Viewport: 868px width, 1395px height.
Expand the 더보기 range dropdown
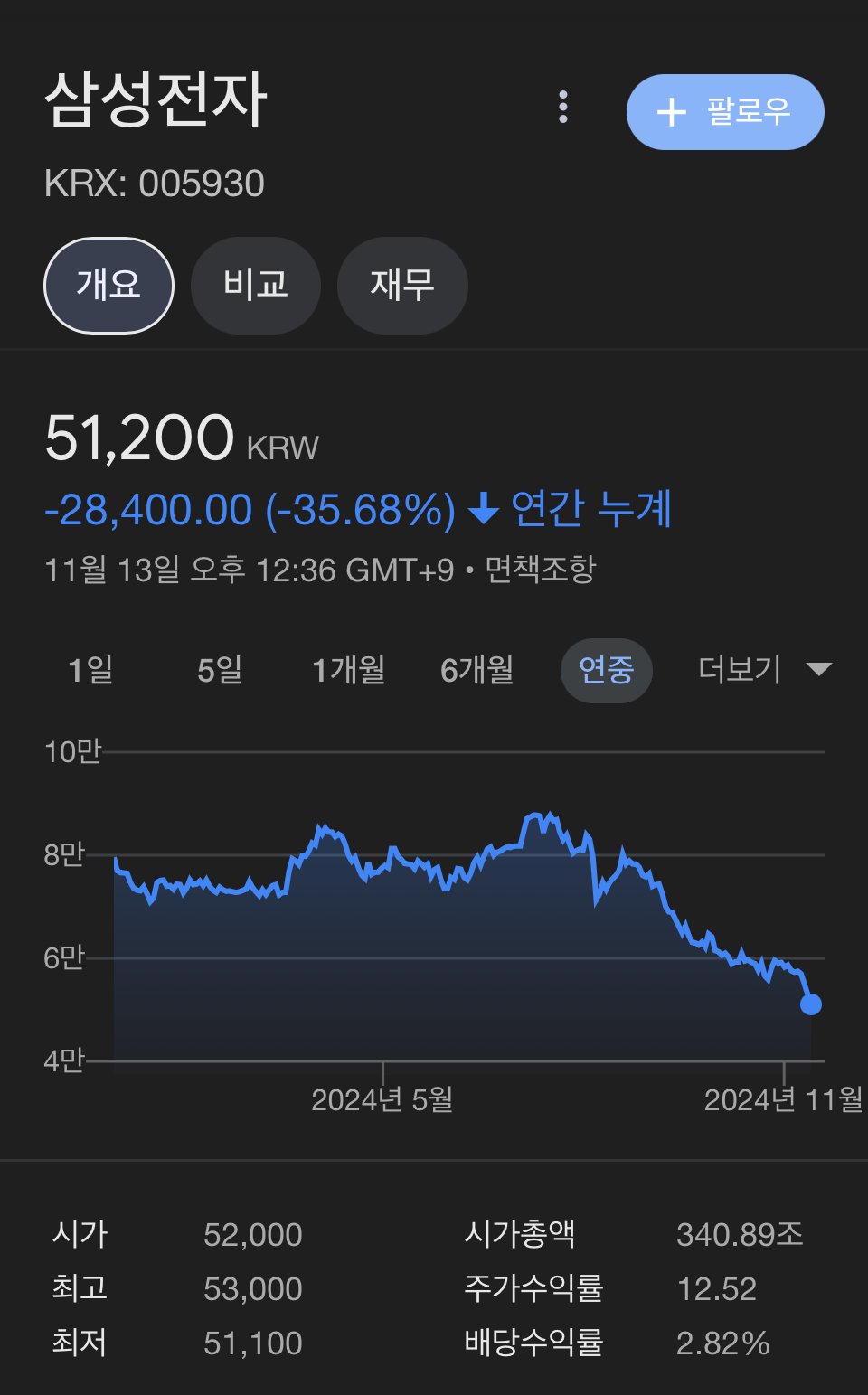pyautogui.click(x=764, y=670)
